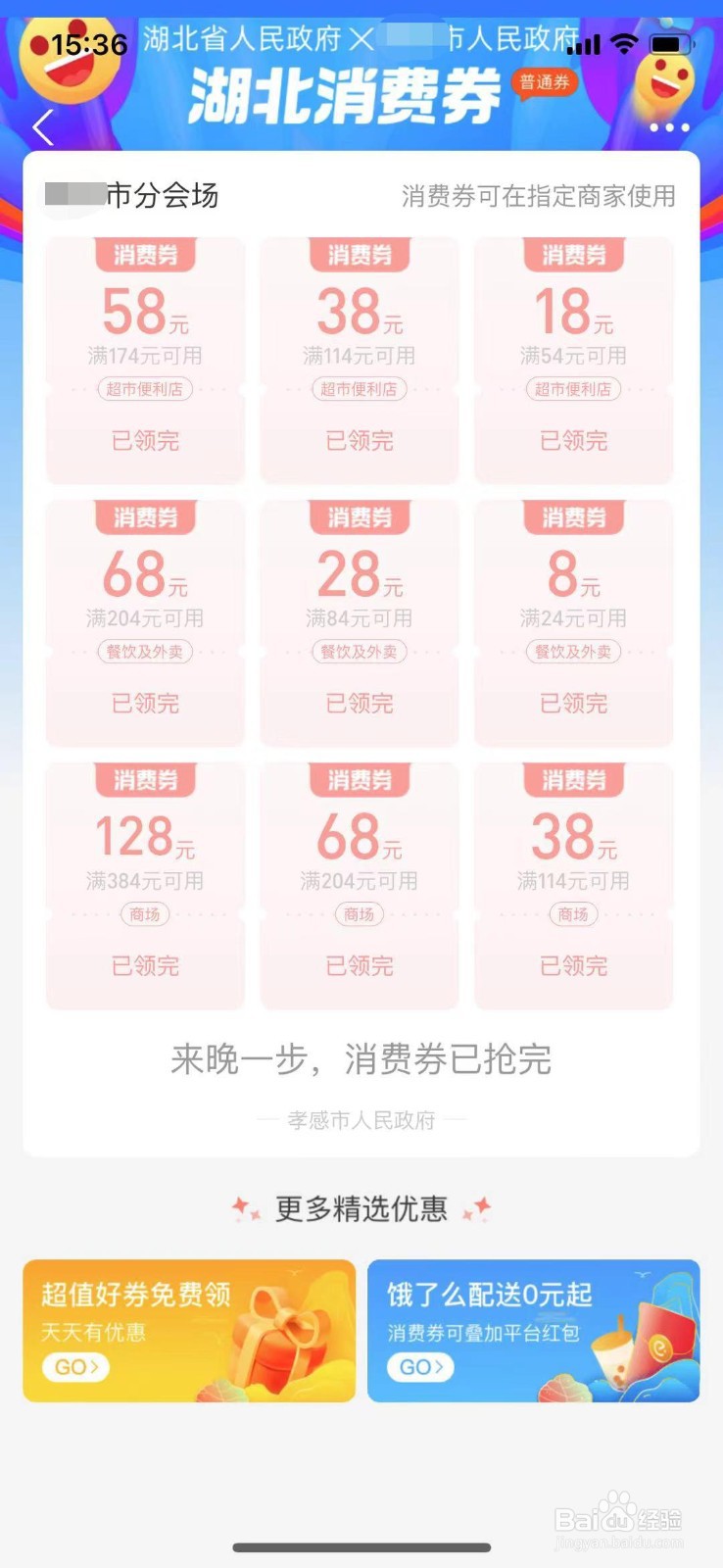
Task: Open the three-dot more options menu
Action: click(668, 127)
